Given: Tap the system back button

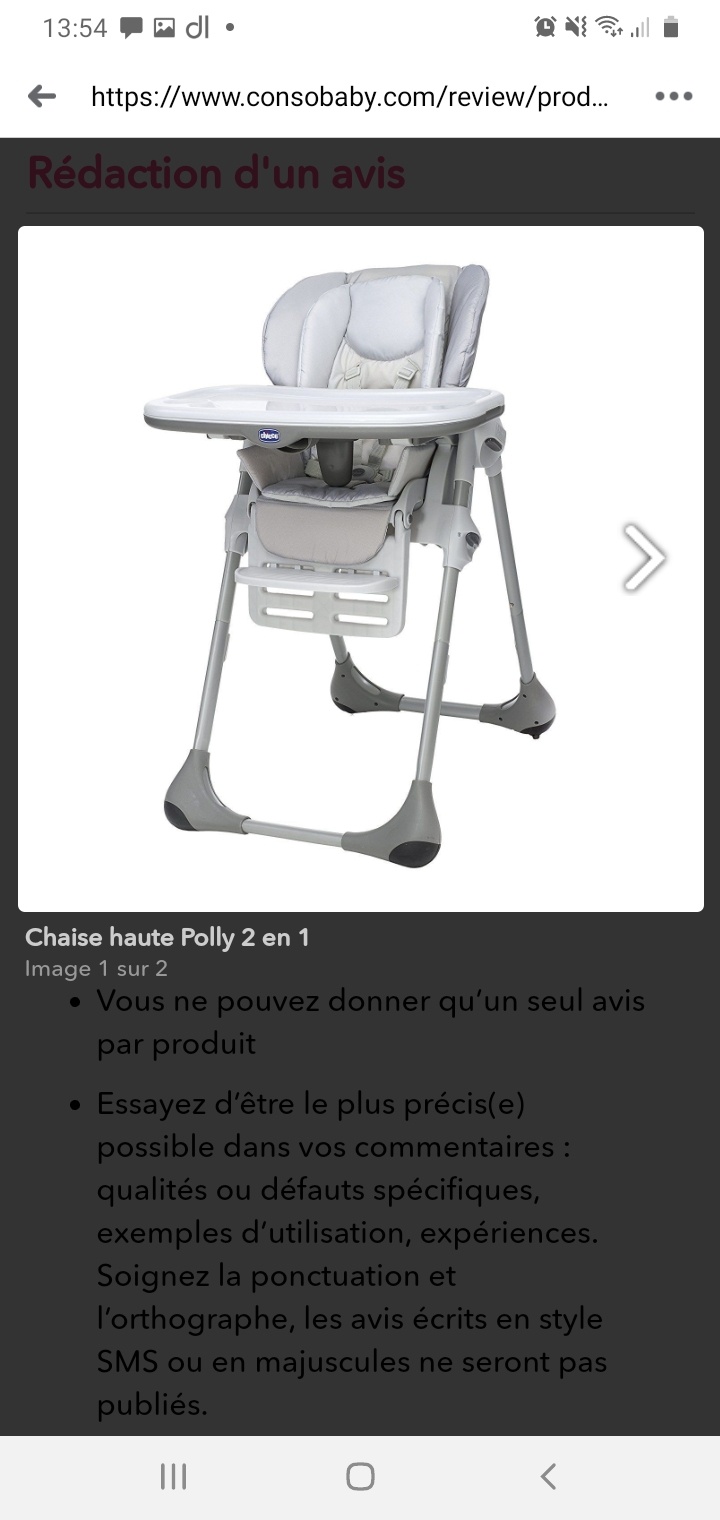Looking at the screenshot, I should click(547, 1476).
